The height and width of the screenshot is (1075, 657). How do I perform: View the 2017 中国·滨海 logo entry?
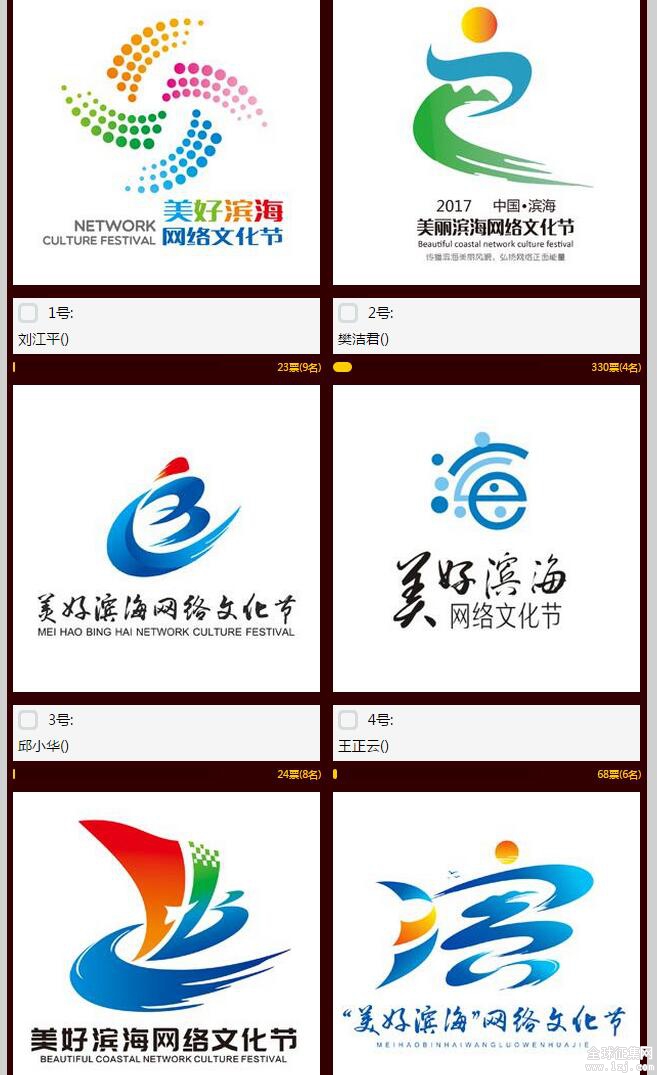click(x=486, y=143)
